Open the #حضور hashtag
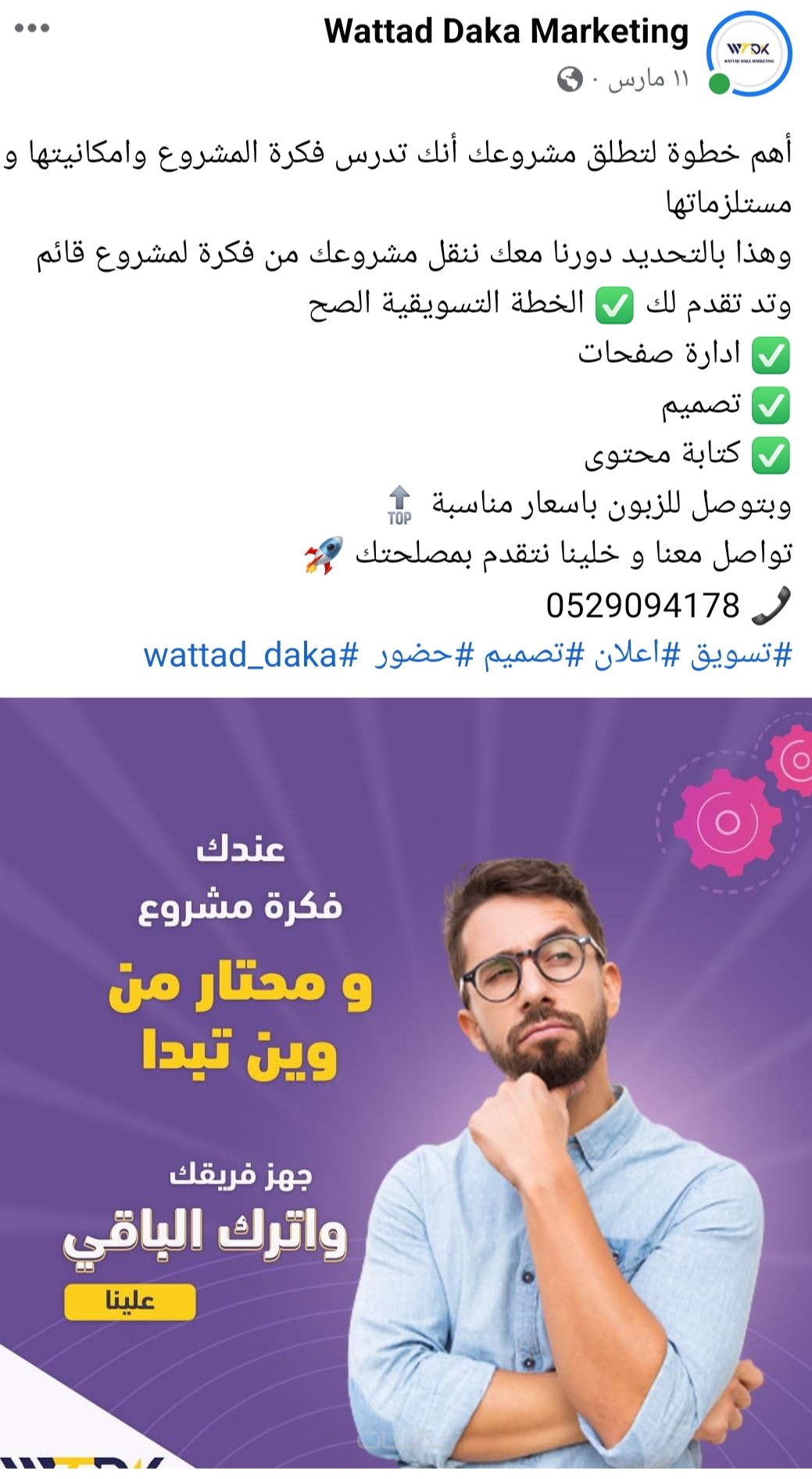Image resolution: width=812 pixels, height=1479 pixels. pyautogui.click(x=424, y=654)
